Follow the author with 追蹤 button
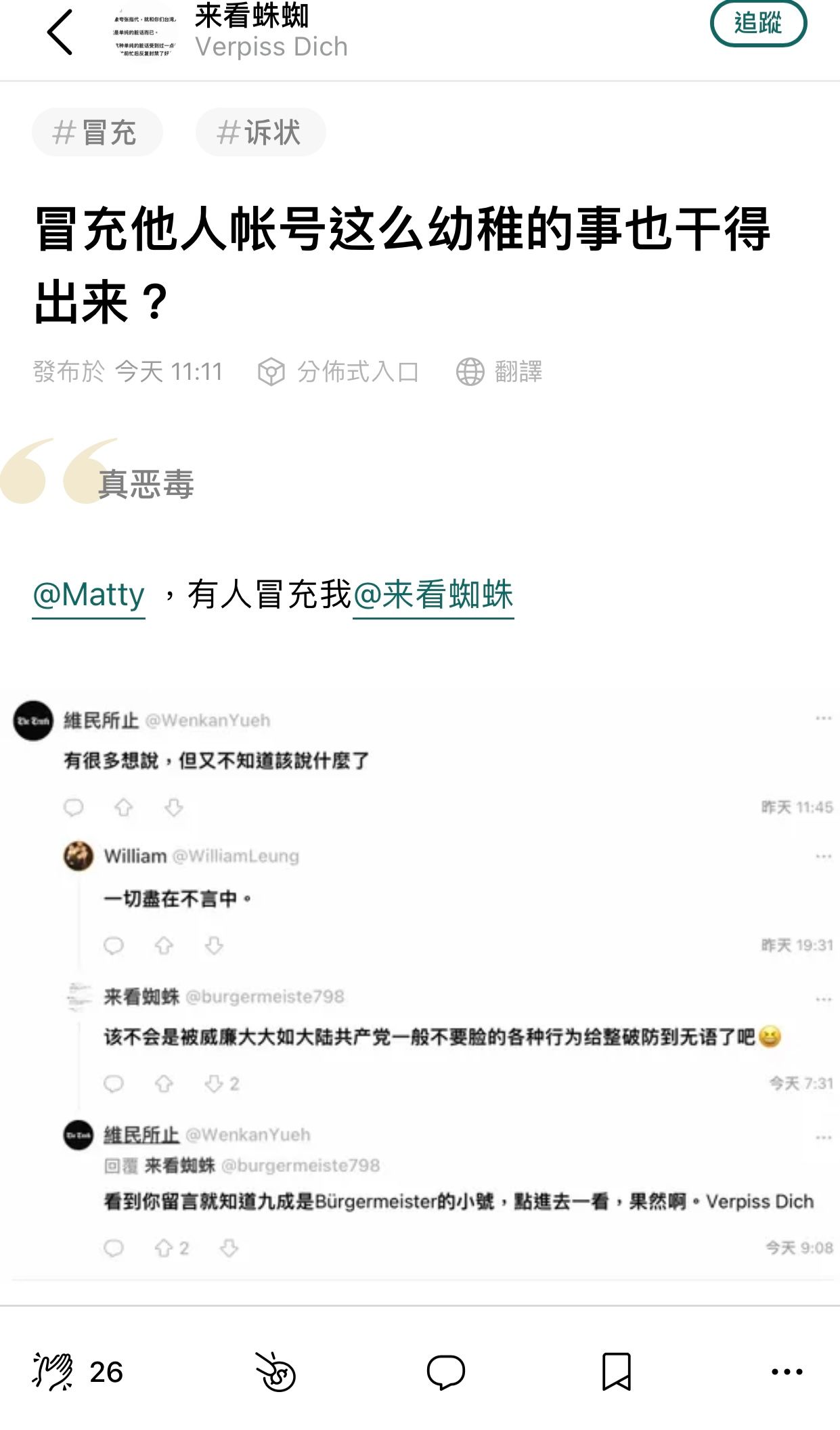The image size is (840, 1430). (758, 24)
